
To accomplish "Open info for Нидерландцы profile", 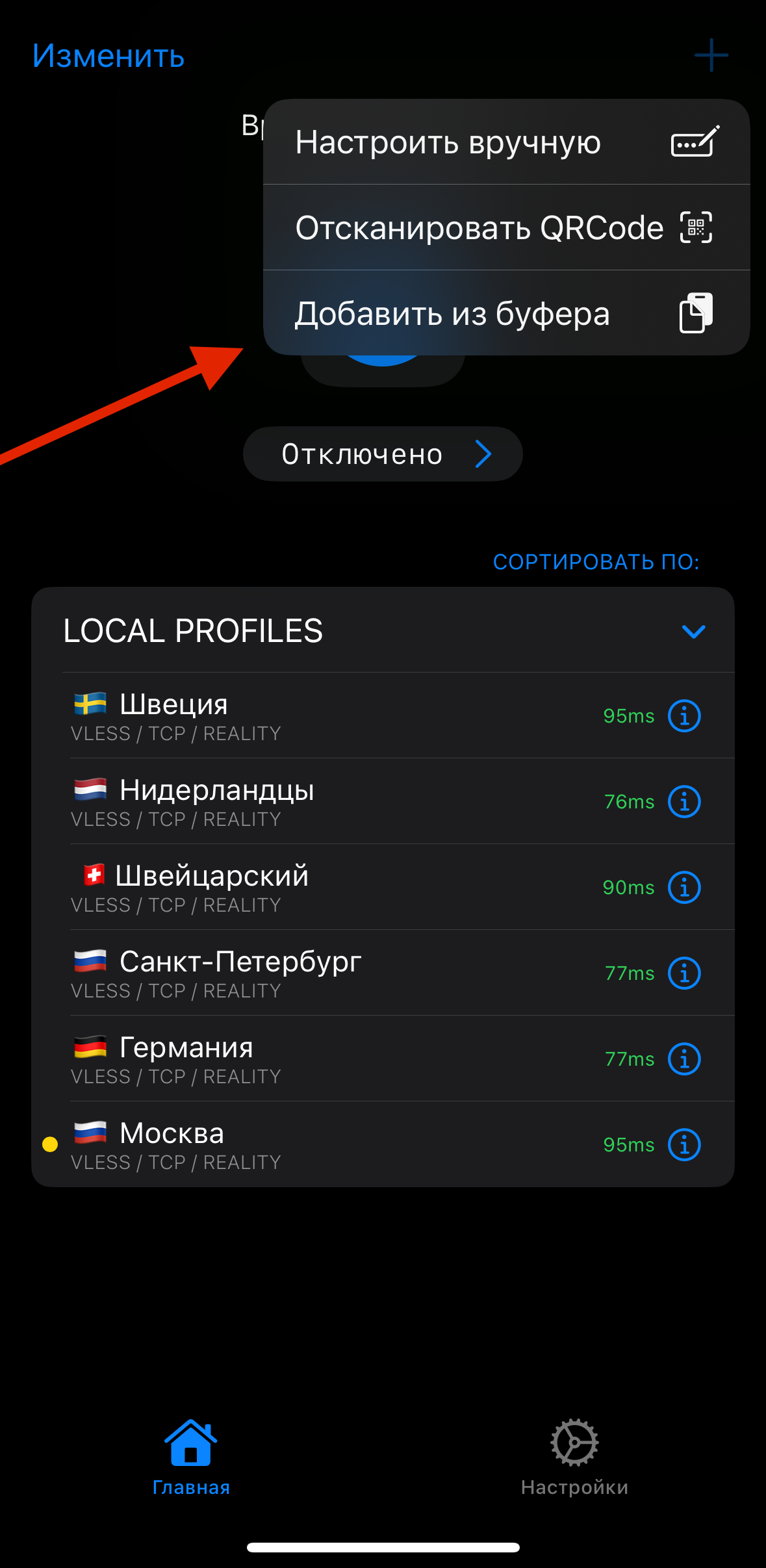I will click(684, 802).
